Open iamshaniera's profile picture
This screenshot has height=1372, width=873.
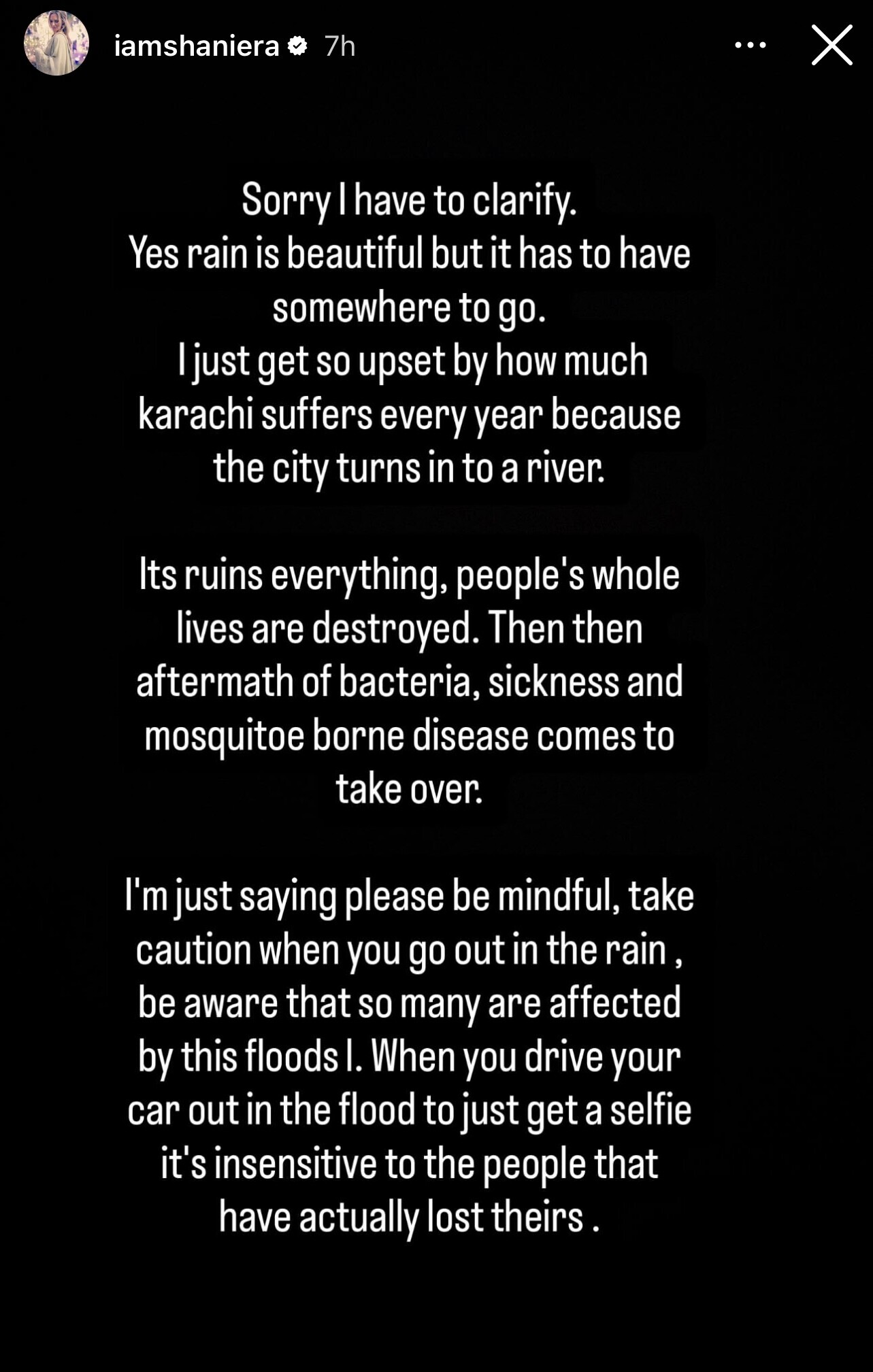(56, 44)
